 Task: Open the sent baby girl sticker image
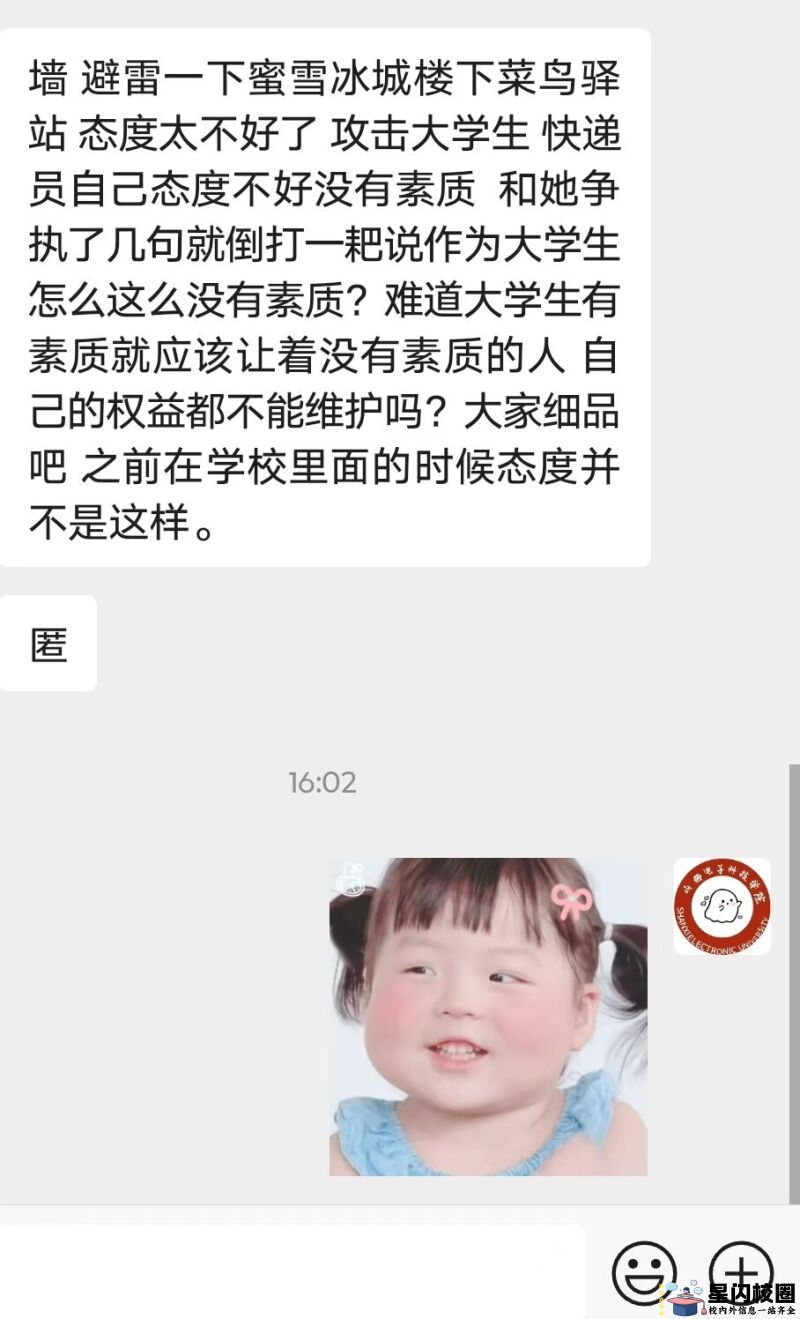tap(488, 1016)
